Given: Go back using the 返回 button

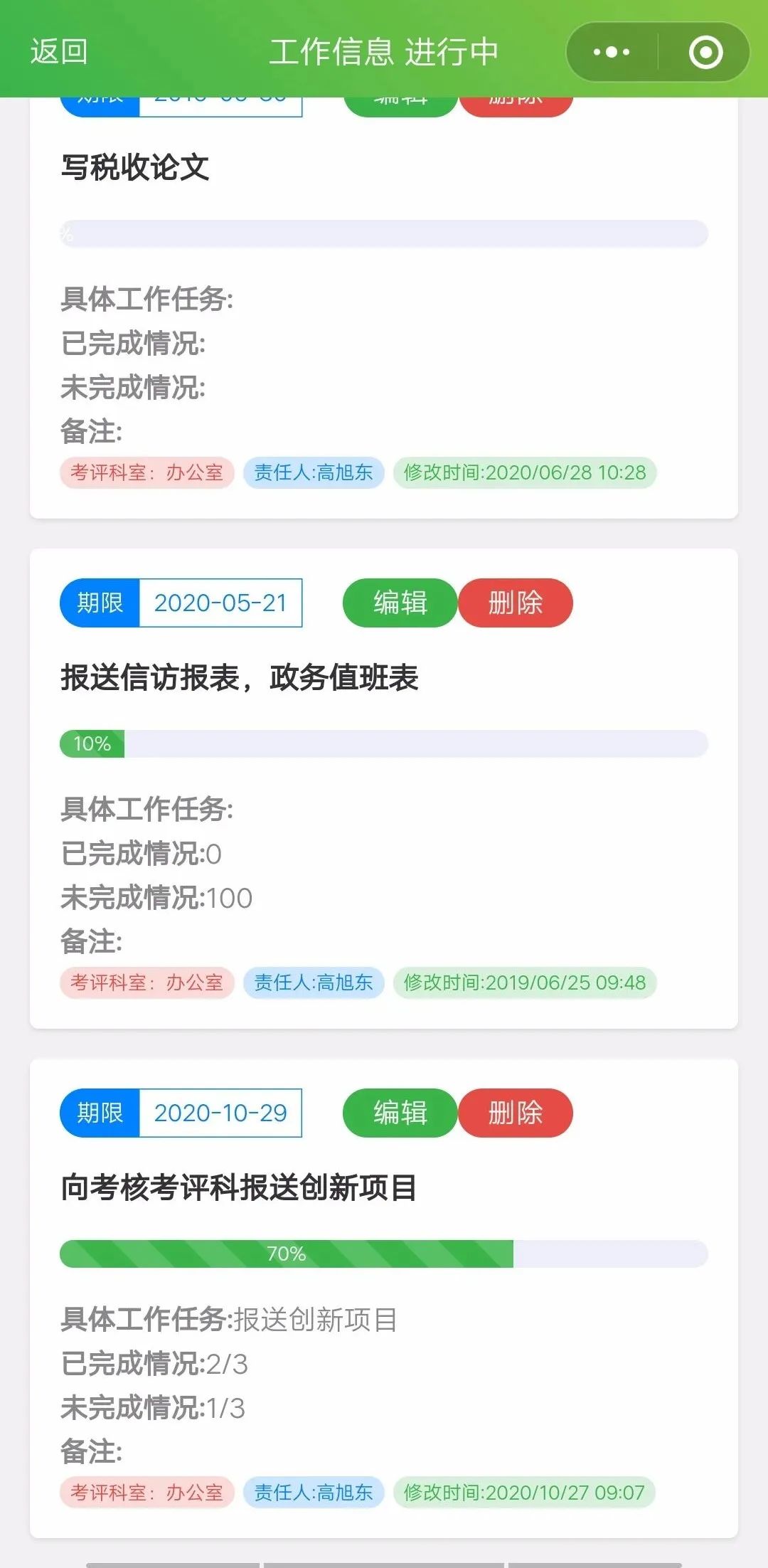Looking at the screenshot, I should (x=59, y=52).
